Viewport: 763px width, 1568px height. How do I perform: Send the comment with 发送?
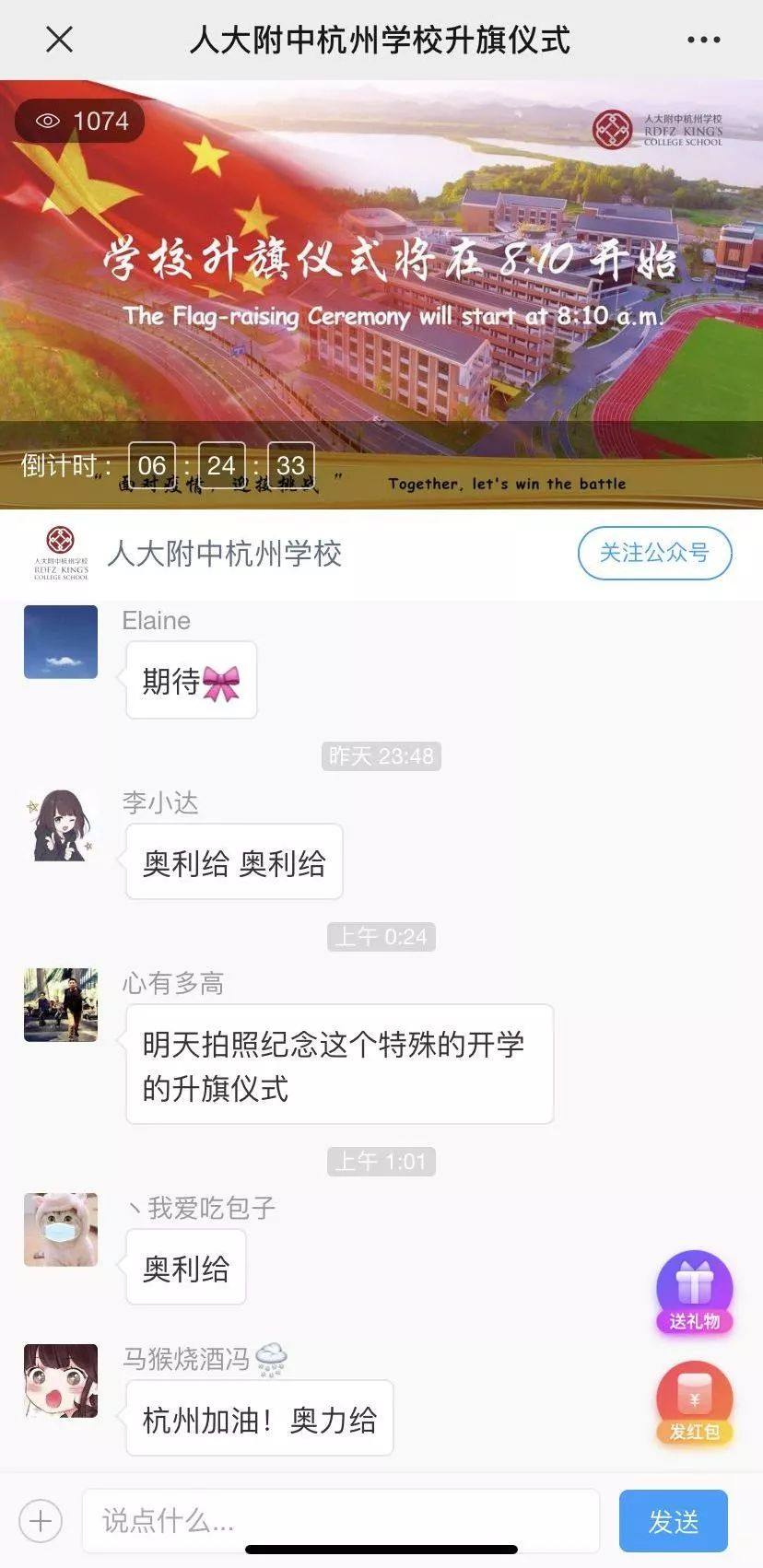[673, 1521]
